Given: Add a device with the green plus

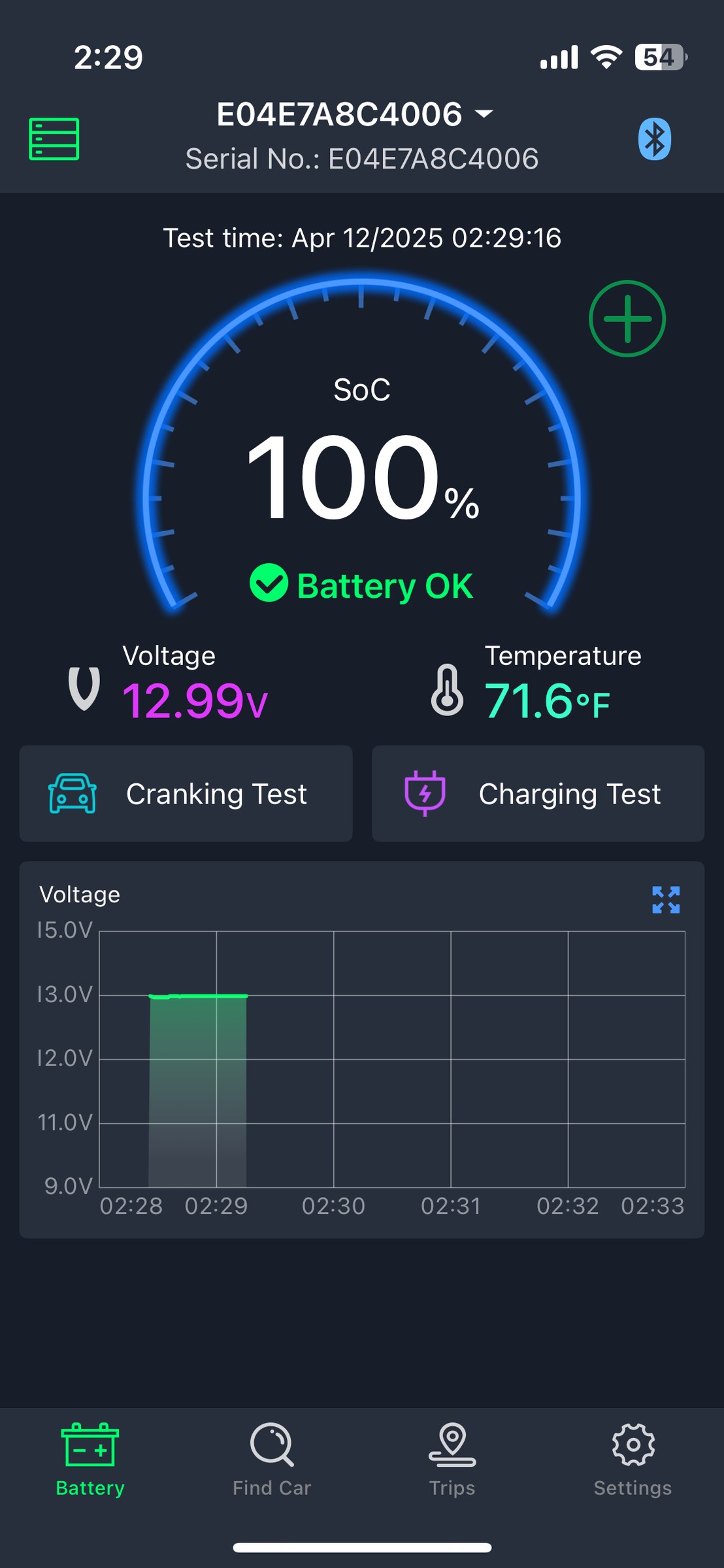Looking at the screenshot, I should coord(627,319).
